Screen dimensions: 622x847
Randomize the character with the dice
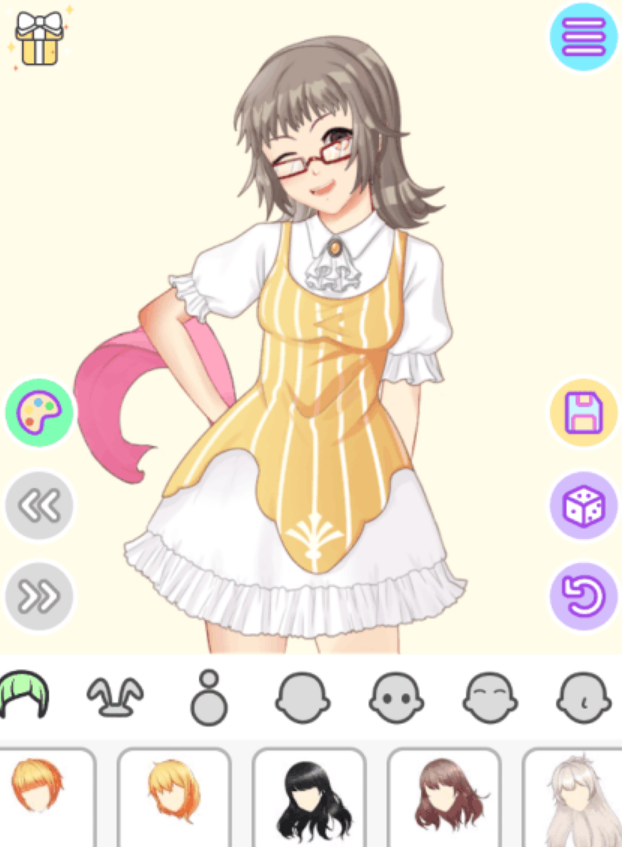click(x=583, y=506)
